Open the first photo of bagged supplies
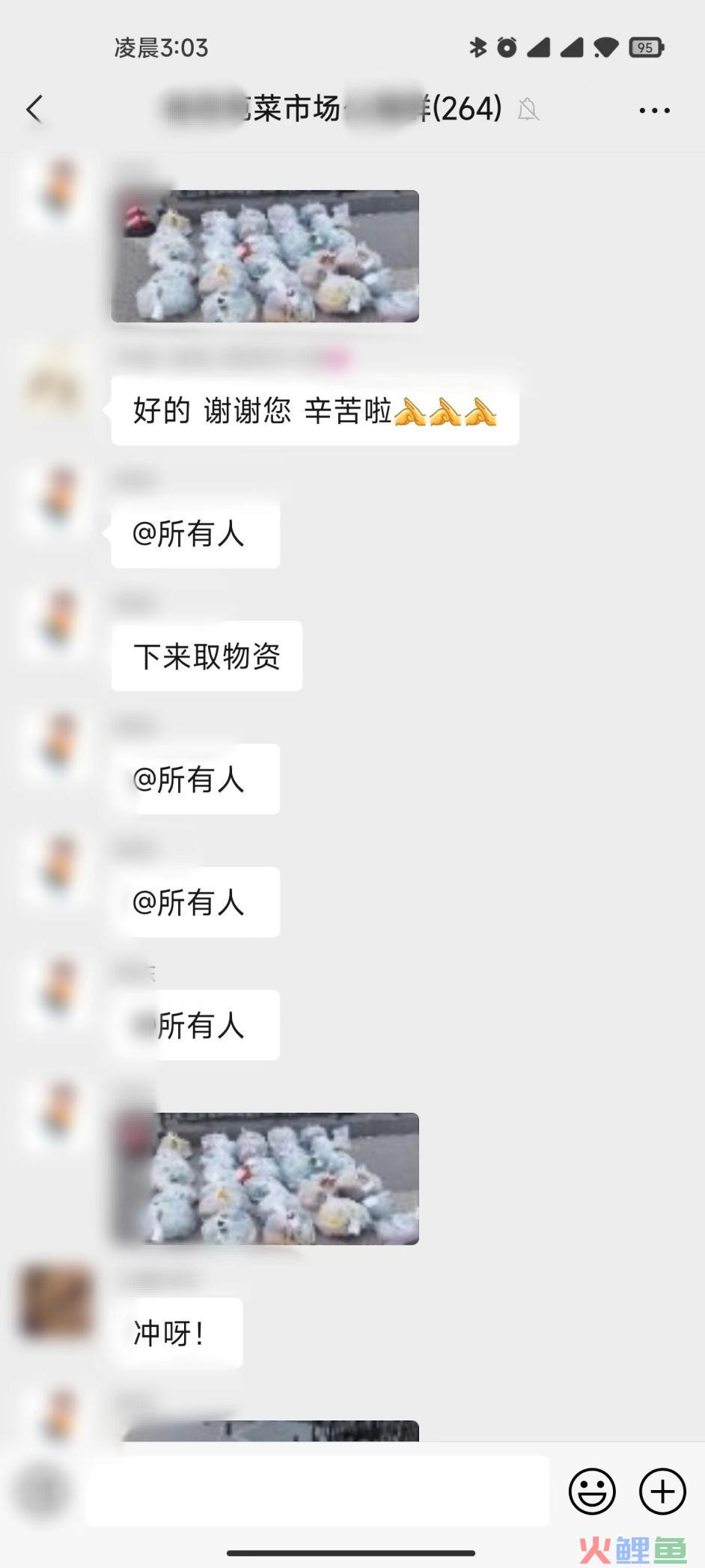This screenshot has height=1568, width=705. (265, 256)
